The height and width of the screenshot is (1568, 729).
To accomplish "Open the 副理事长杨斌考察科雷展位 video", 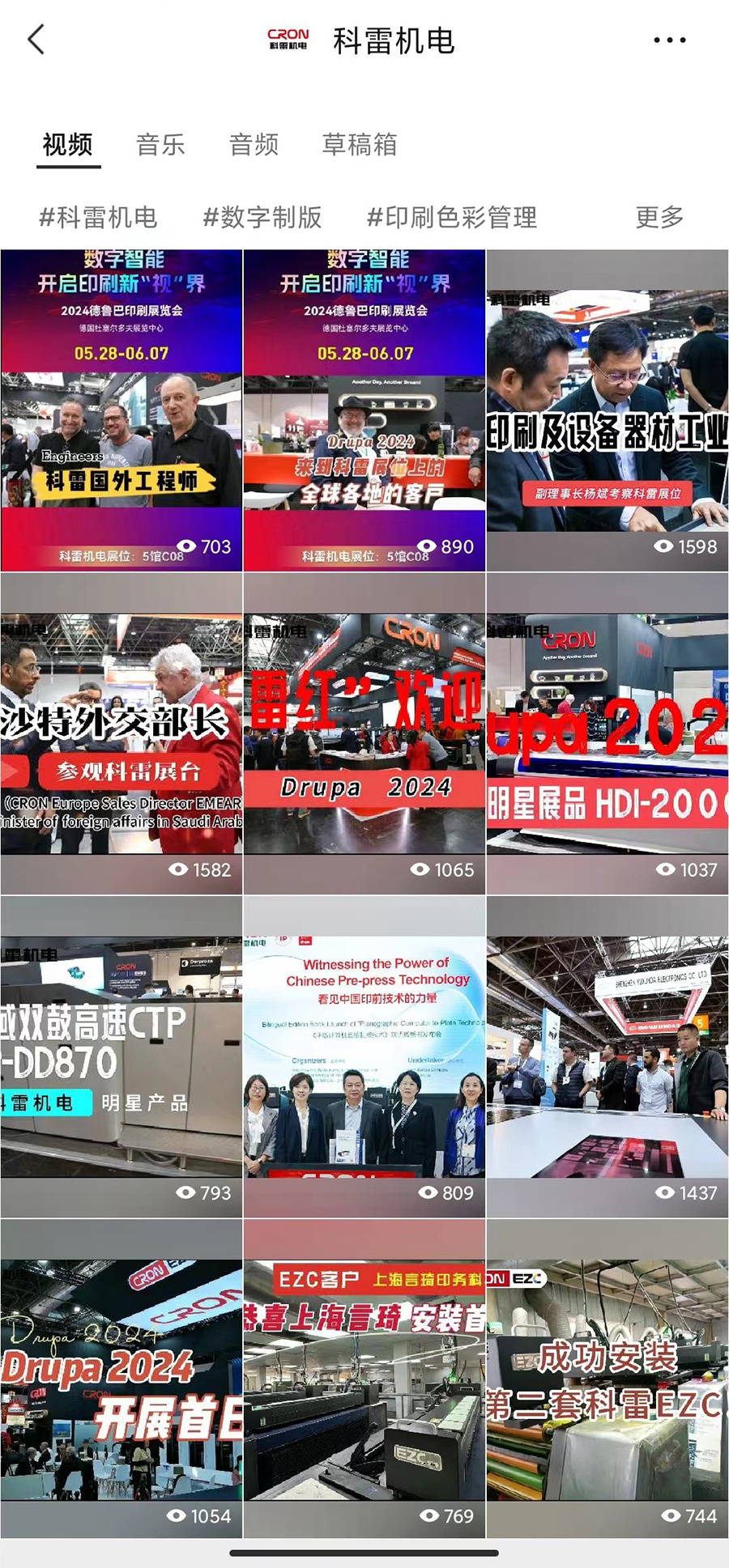I will [607, 410].
